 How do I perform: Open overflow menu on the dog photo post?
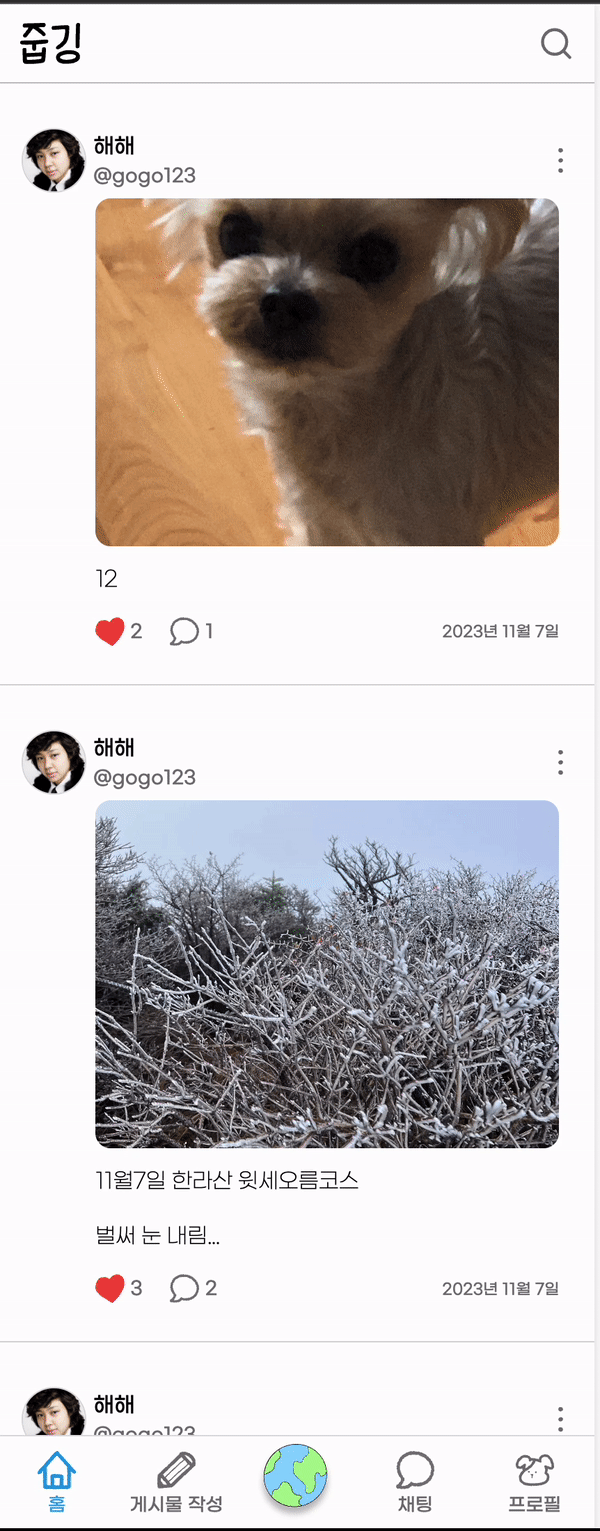[560, 160]
